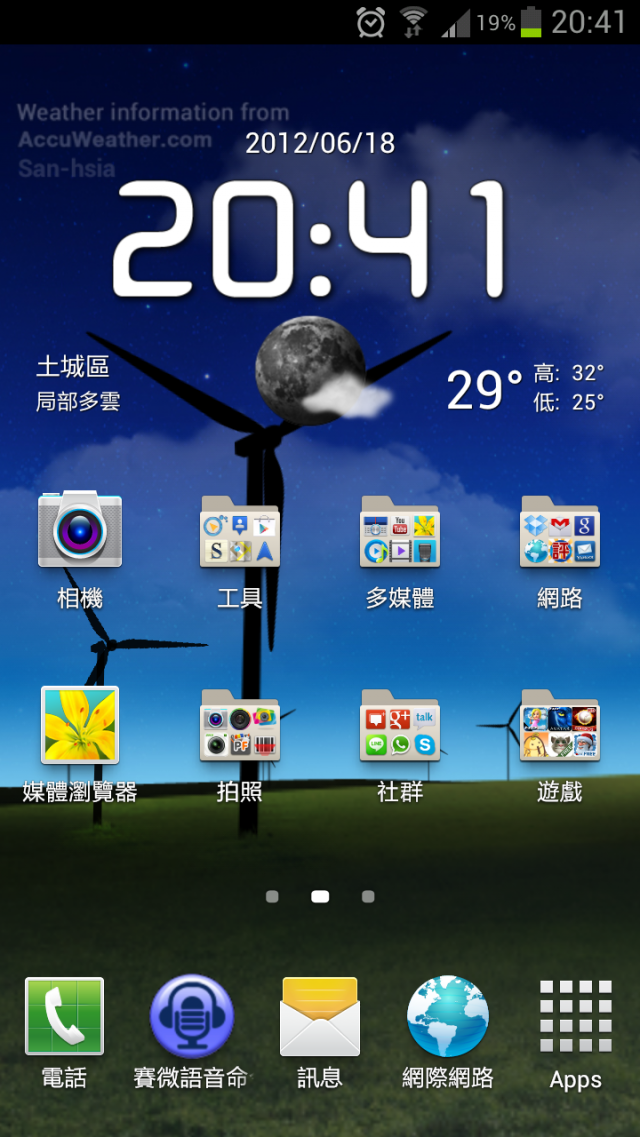Open the 社群 social folder
The image size is (640, 1138).
[400, 725]
